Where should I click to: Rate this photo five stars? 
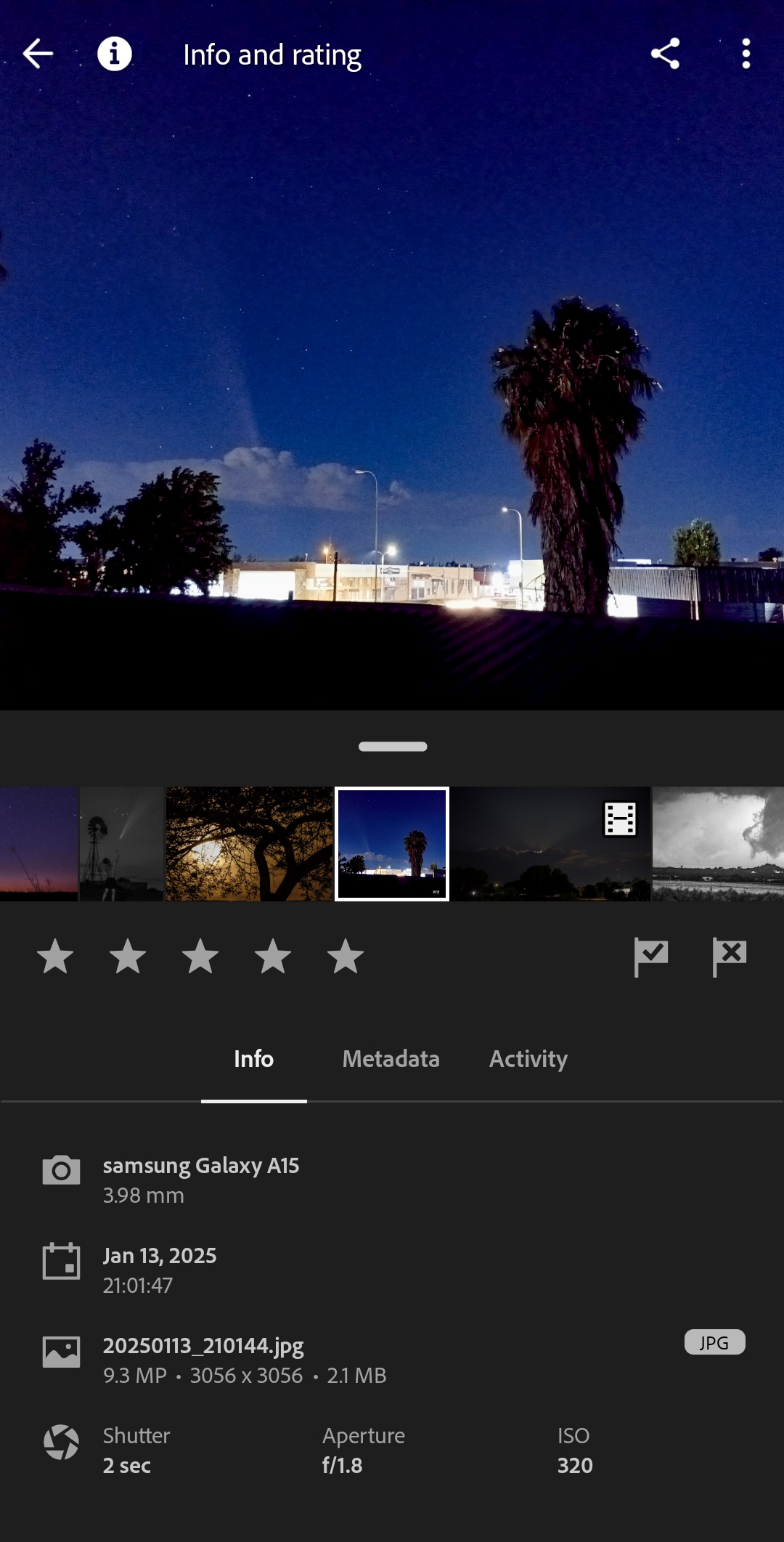click(346, 956)
